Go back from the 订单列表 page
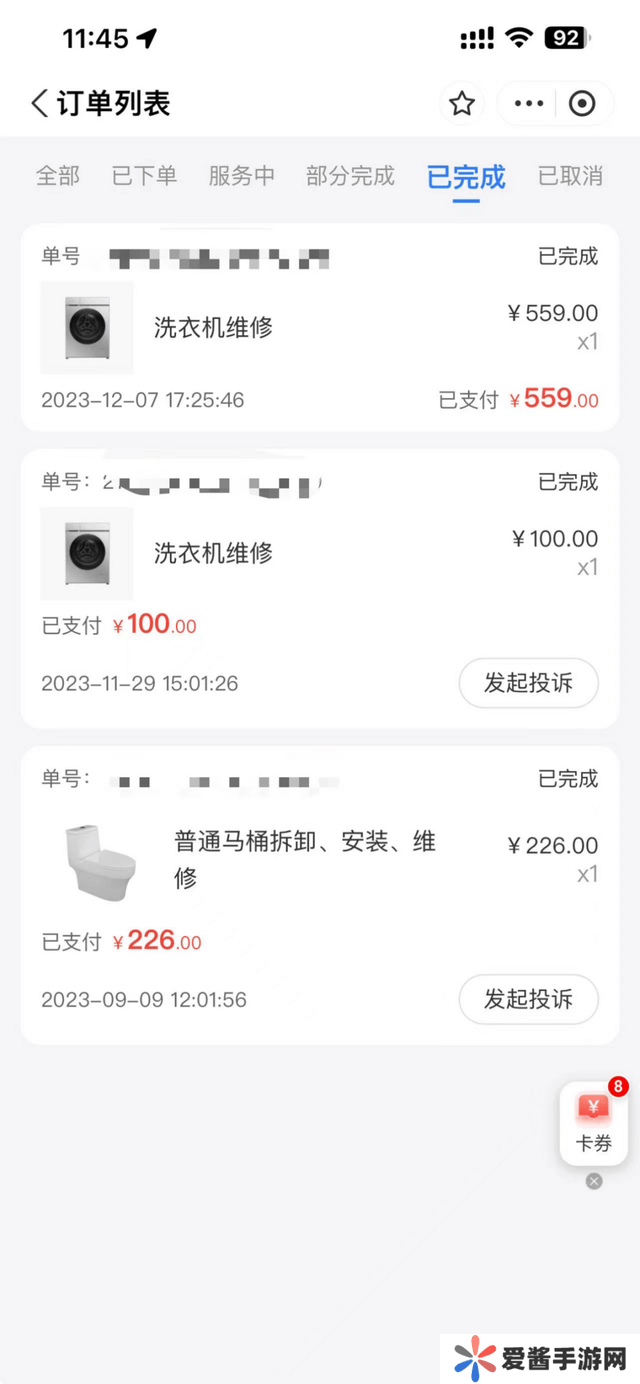 point(40,103)
